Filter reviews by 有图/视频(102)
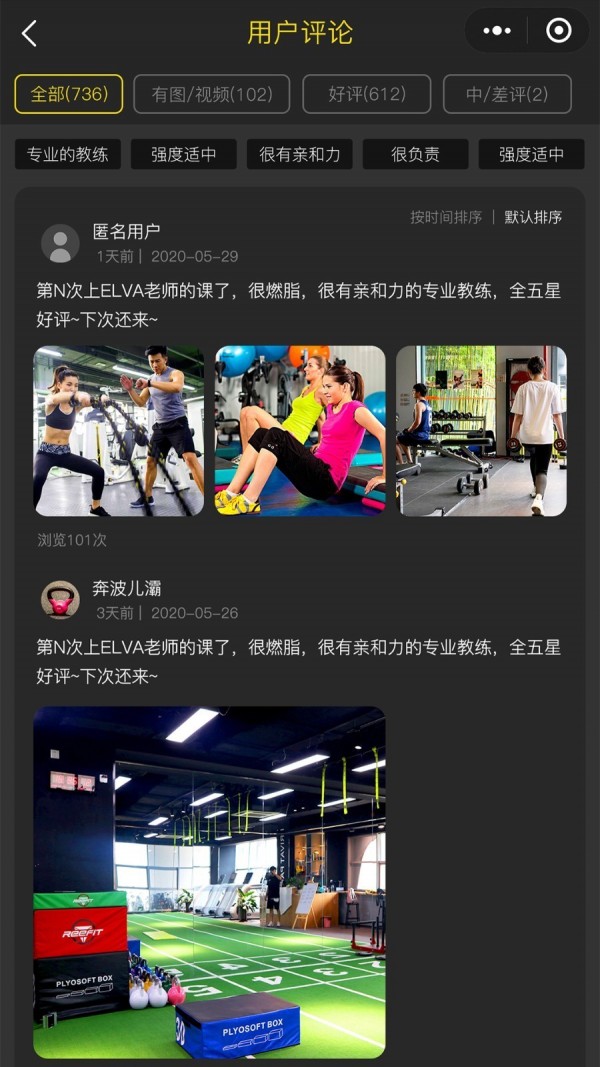 point(212,94)
